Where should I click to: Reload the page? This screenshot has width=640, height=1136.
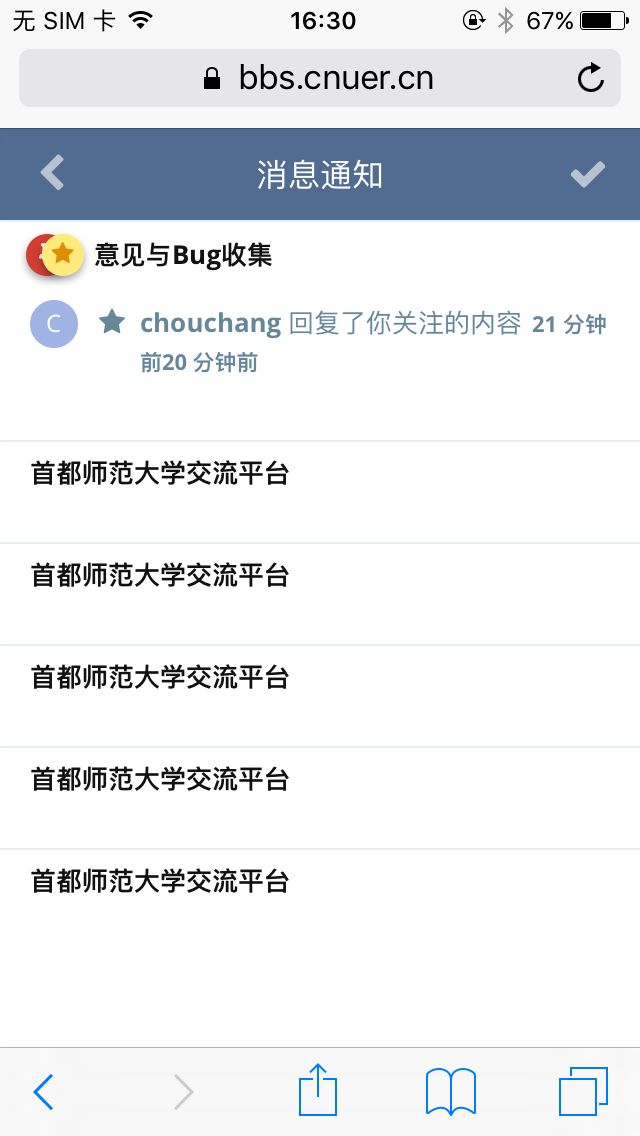[x=592, y=78]
